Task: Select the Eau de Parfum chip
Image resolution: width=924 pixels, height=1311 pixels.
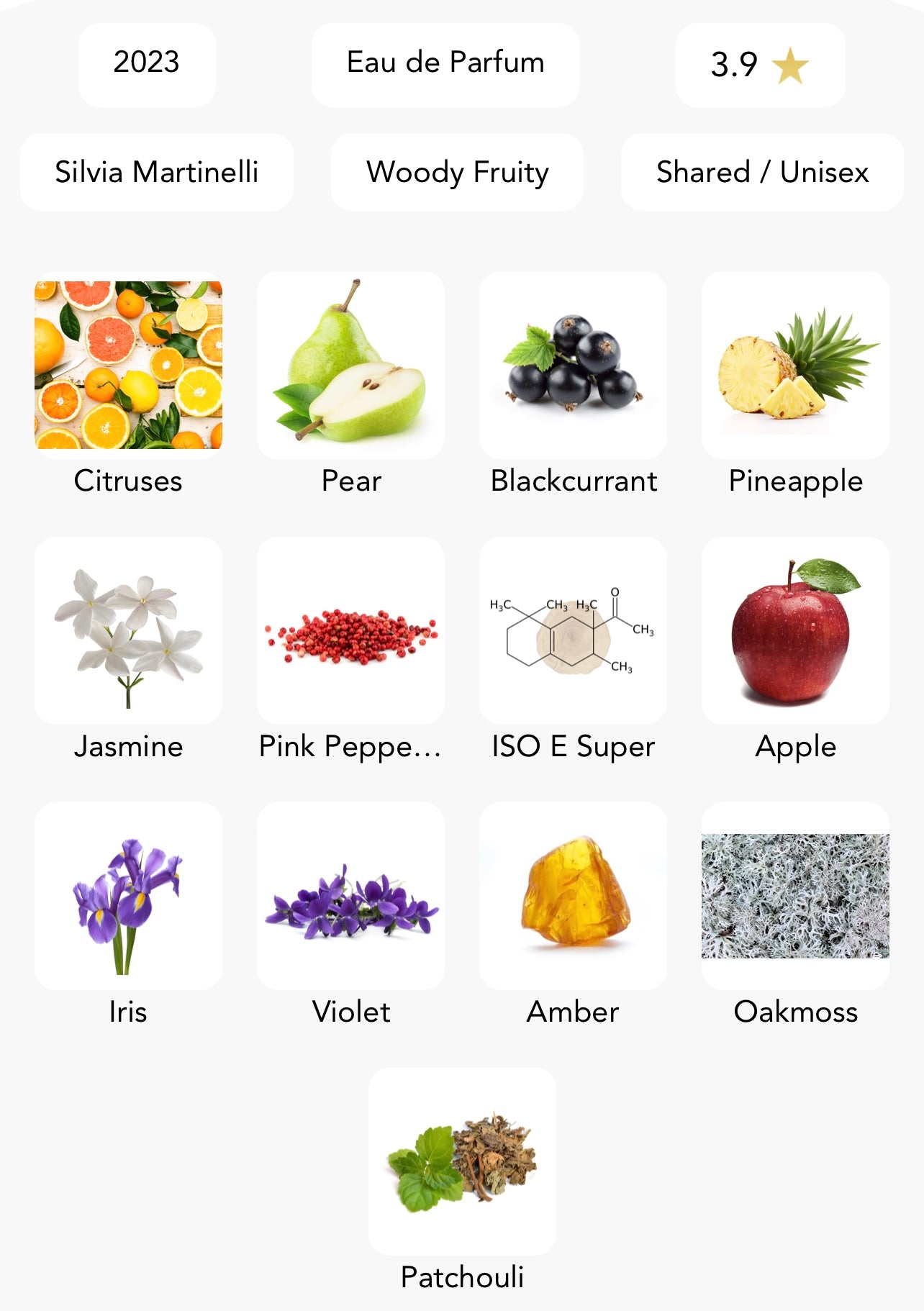Action: pos(445,63)
